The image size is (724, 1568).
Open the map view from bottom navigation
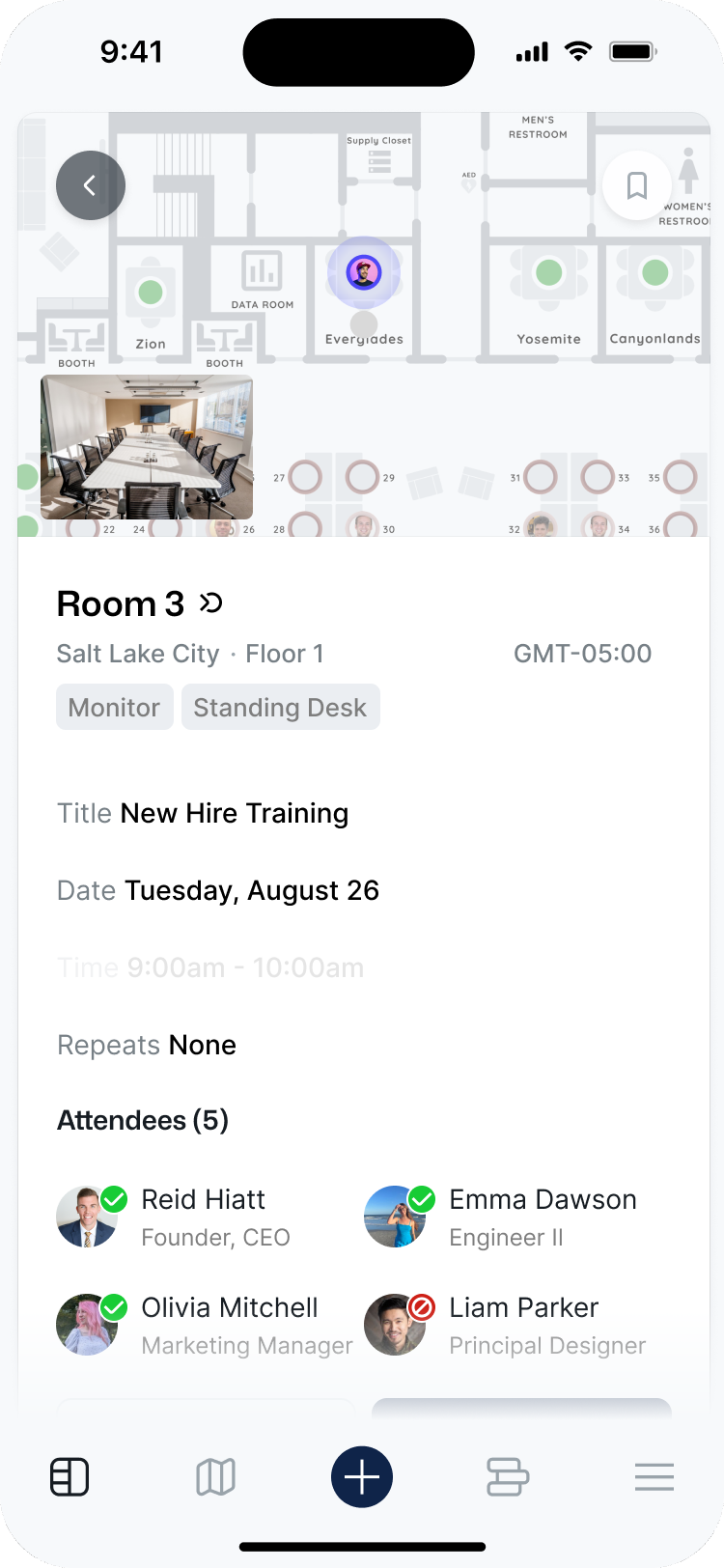click(x=216, y=1476)
